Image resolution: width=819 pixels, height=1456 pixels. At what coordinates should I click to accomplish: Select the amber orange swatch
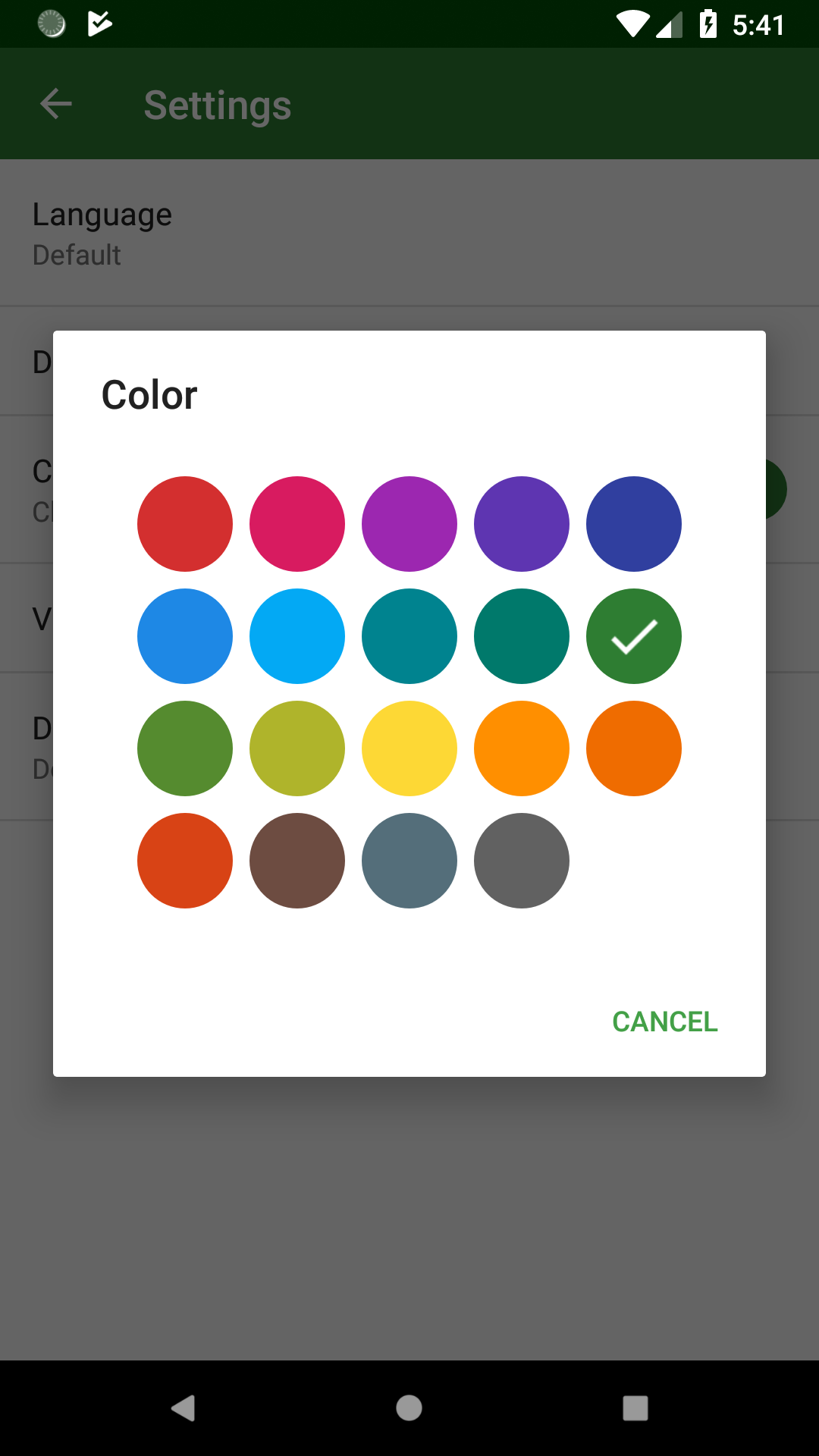click(x=522, y=748)
